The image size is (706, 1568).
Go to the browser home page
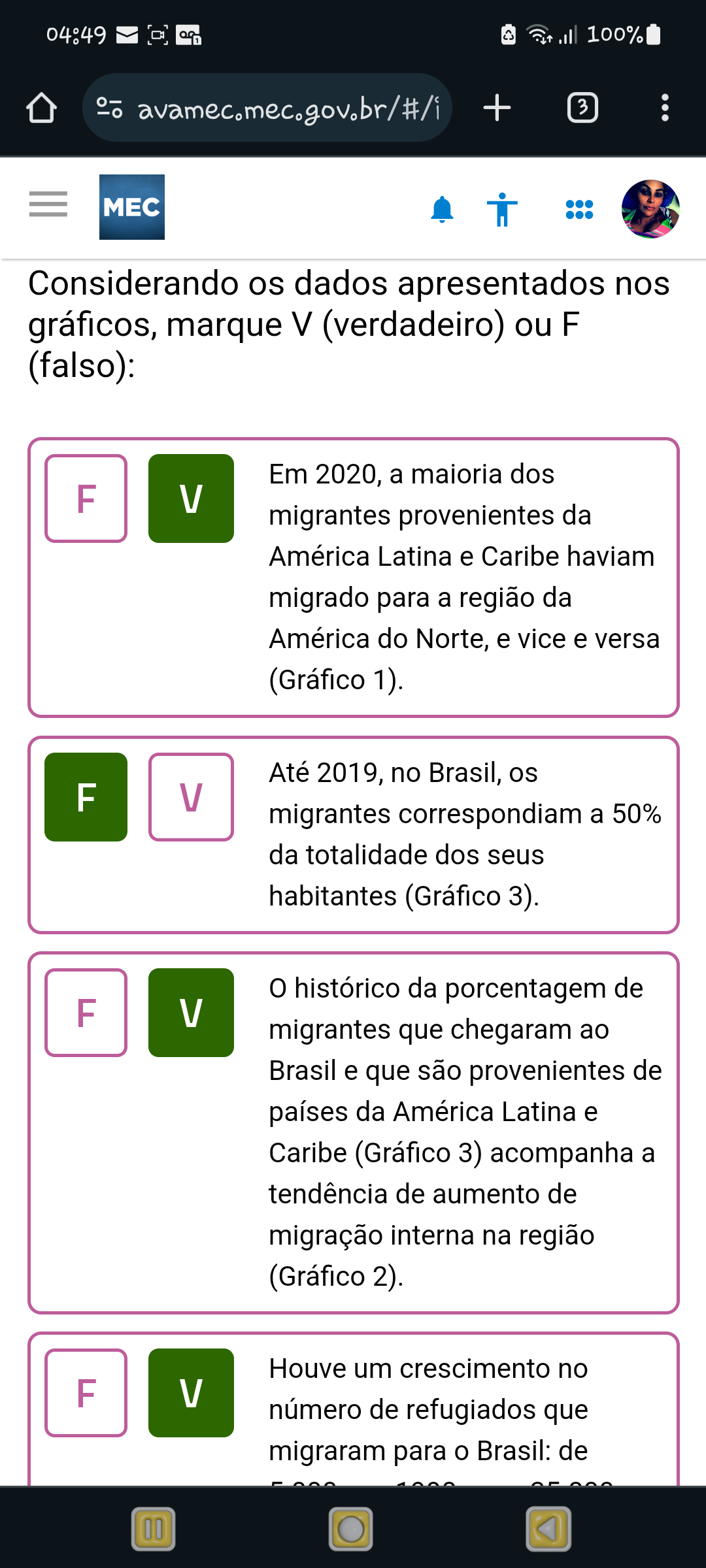41,108
